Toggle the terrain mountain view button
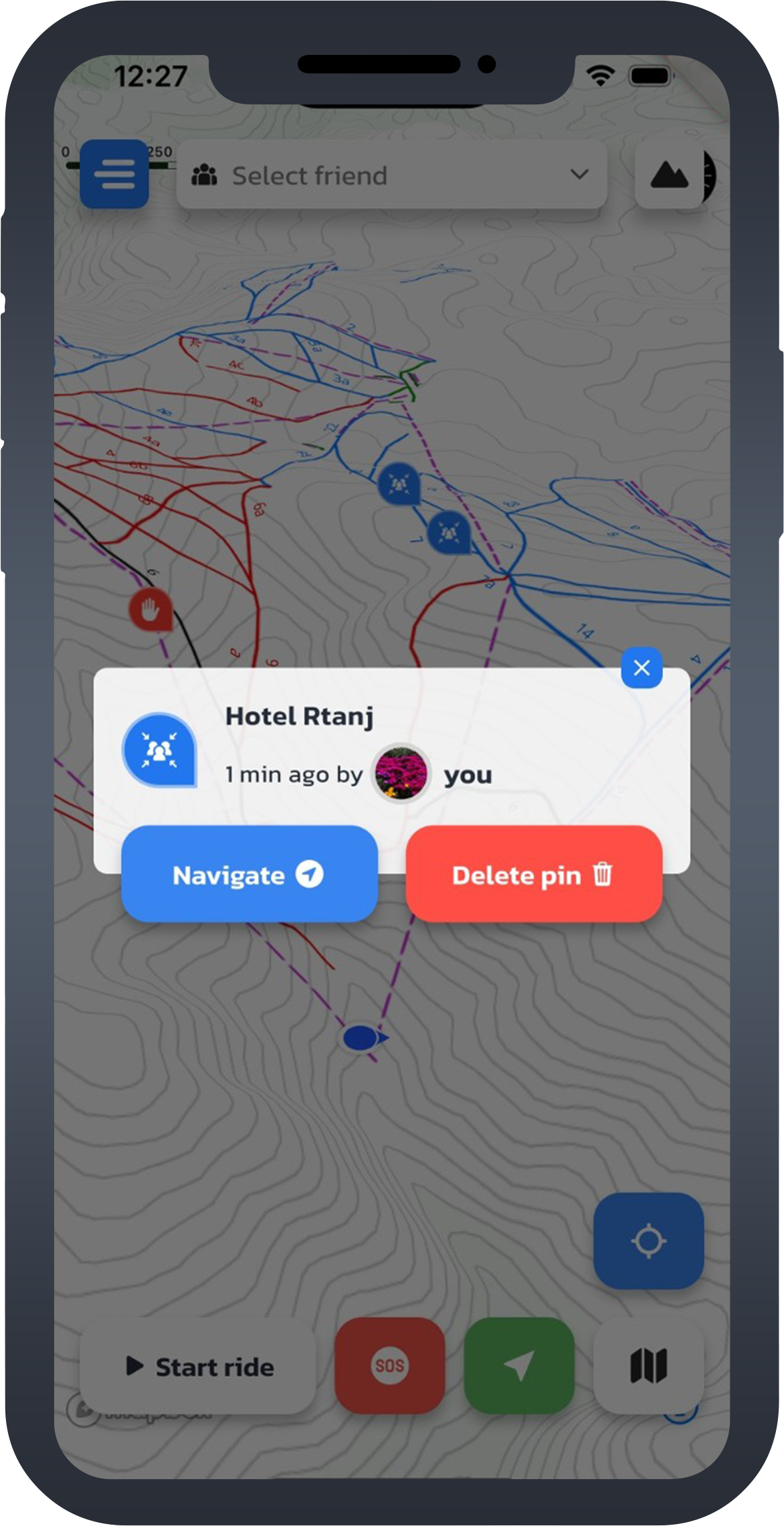 669,175
